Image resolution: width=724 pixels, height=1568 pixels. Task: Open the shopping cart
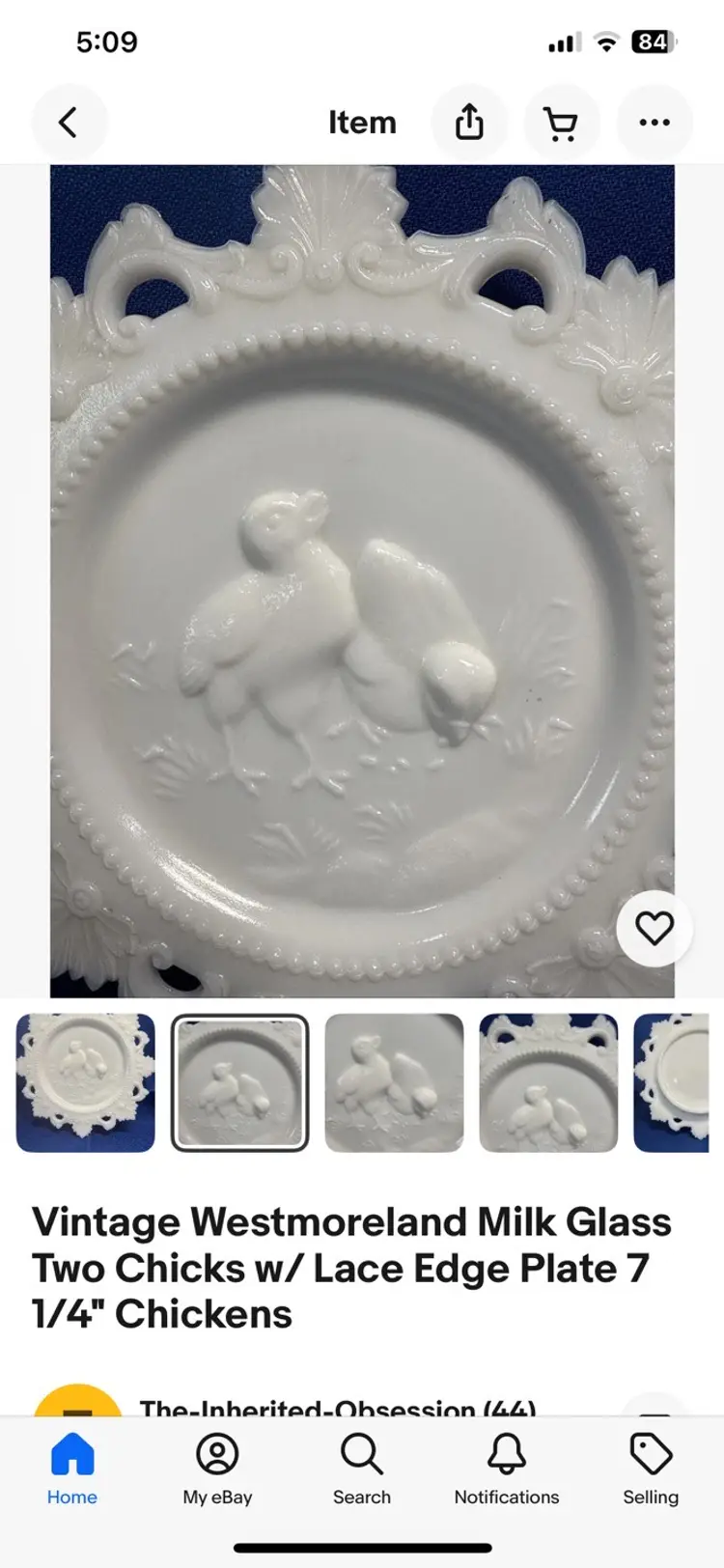(561, 123)
